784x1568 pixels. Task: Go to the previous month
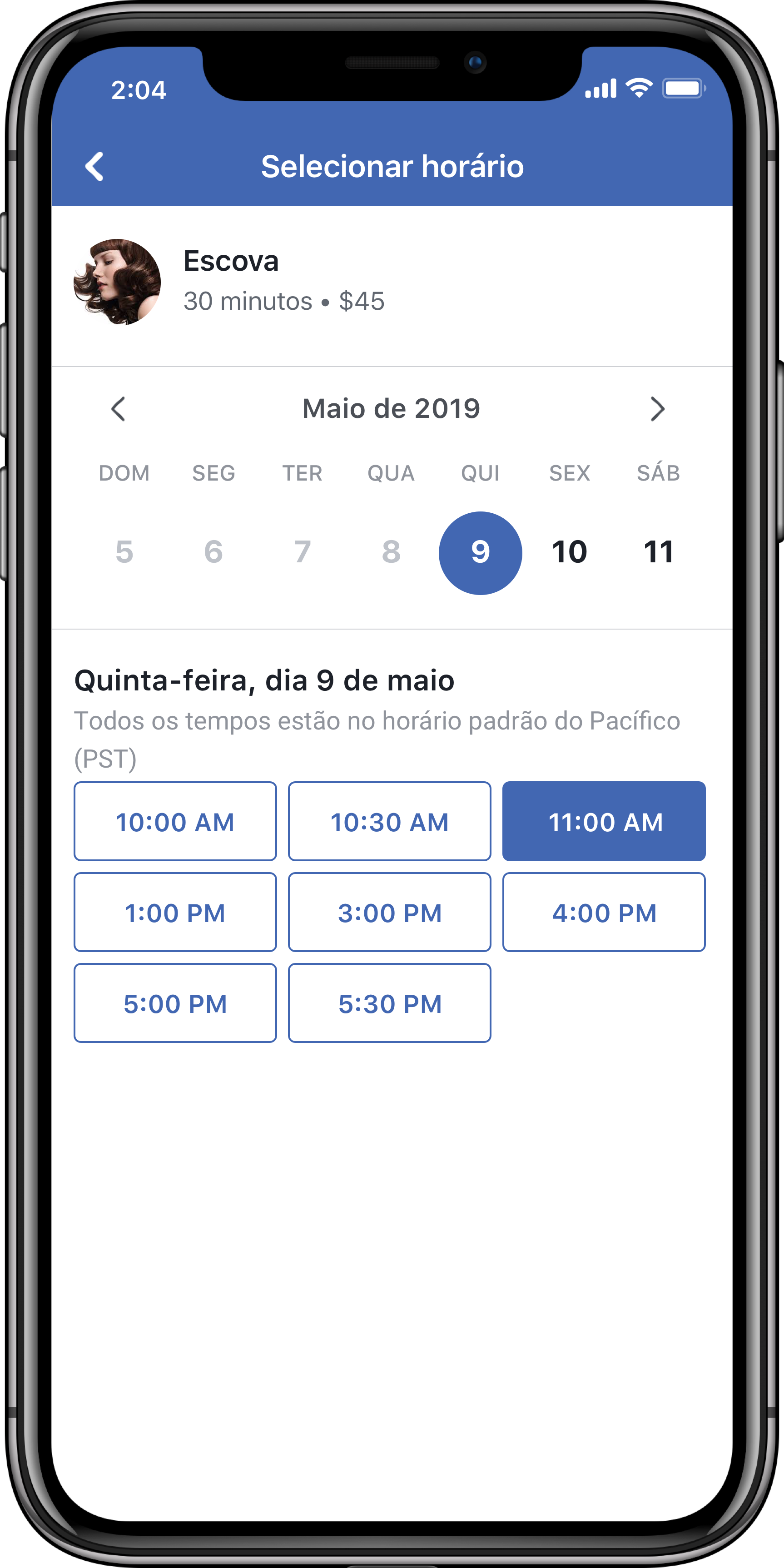(x=119, y=408)
